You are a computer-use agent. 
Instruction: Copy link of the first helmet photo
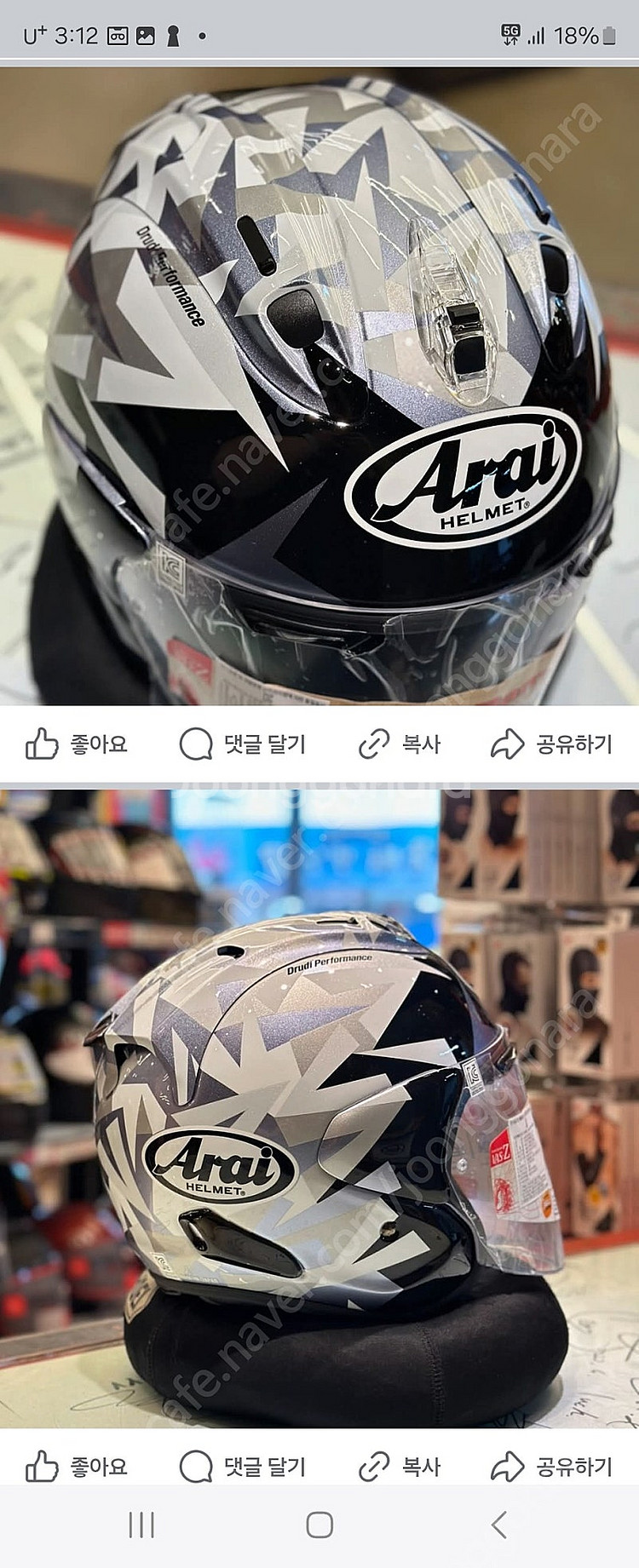coord(399,744)
